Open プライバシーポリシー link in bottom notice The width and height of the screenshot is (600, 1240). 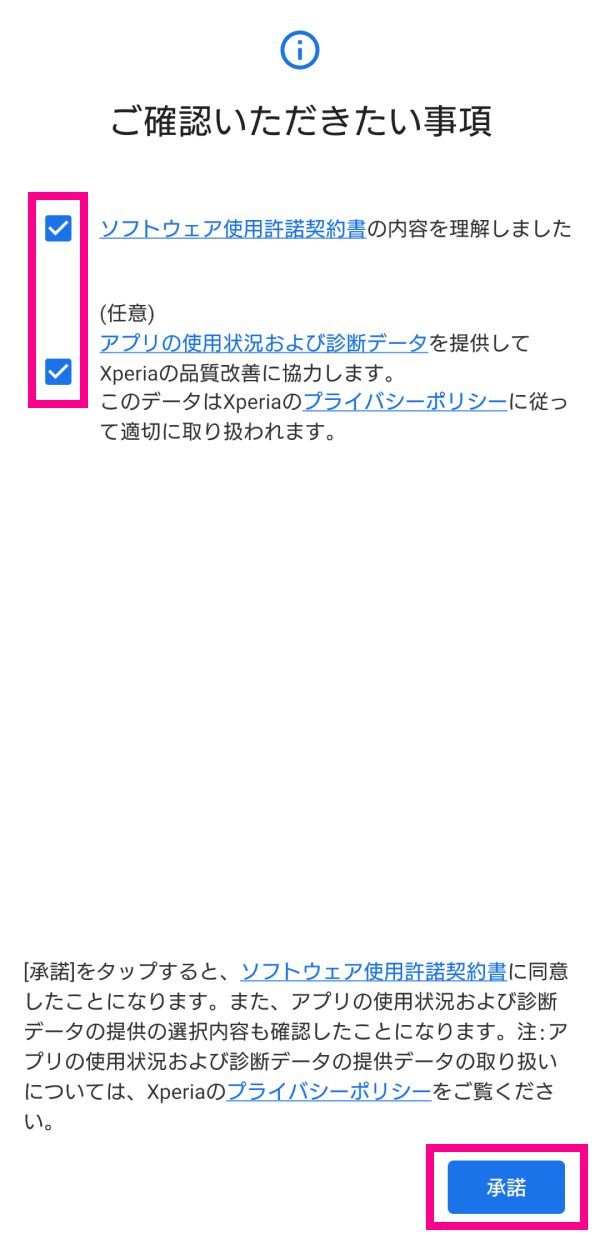pos(329,1091)
